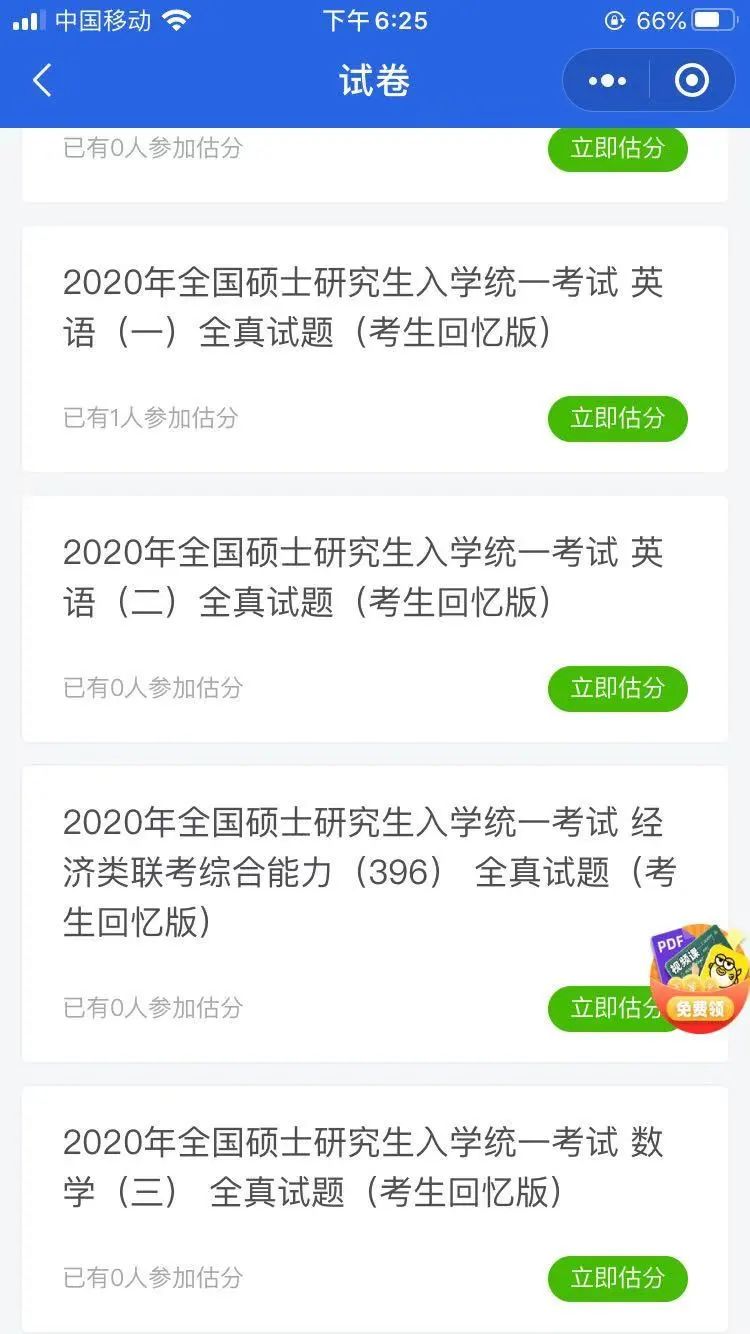This screenshot has width=750, height=1334.
Task: Tap the back arrow to leave the 试卷 page
Action: 40,80
